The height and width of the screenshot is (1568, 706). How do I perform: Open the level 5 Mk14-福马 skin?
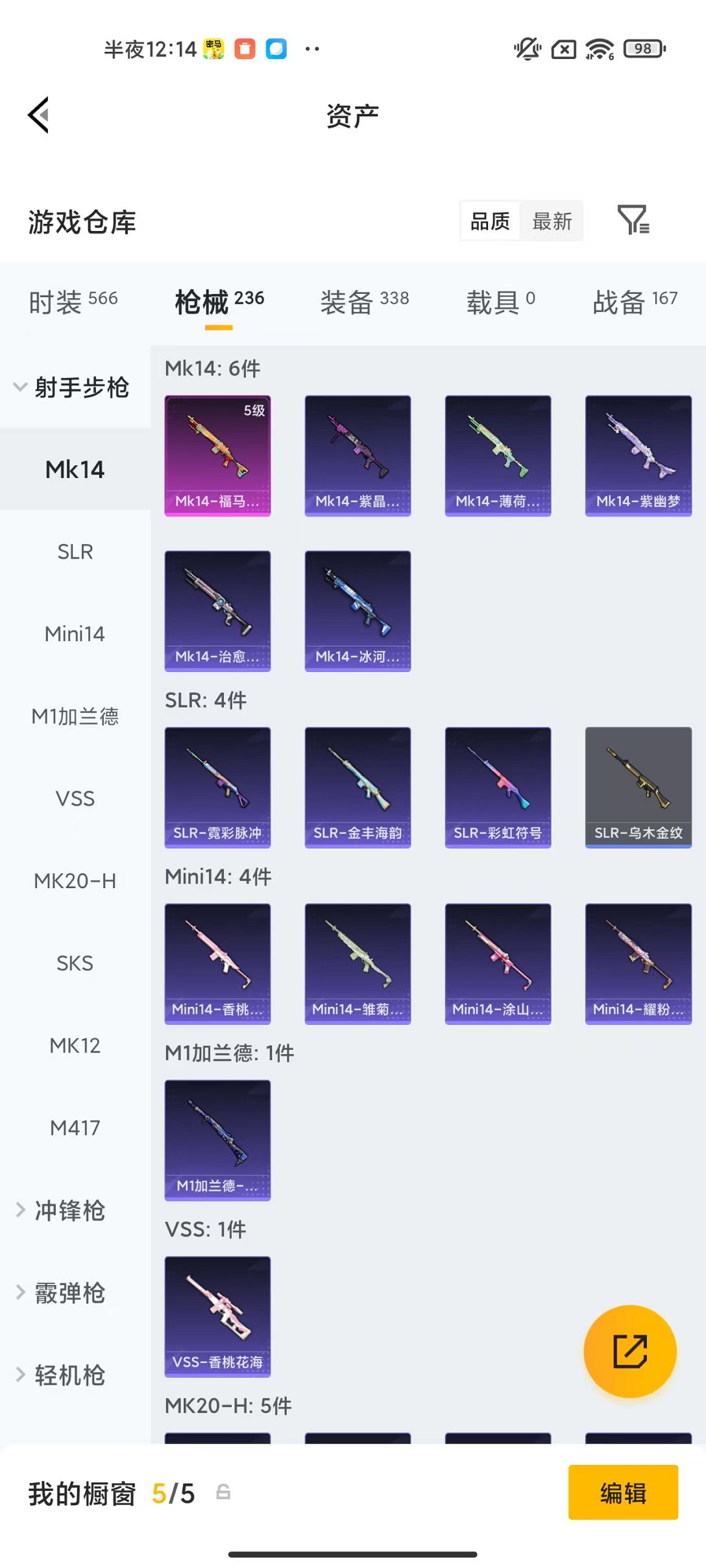click(x=217, y=455)
